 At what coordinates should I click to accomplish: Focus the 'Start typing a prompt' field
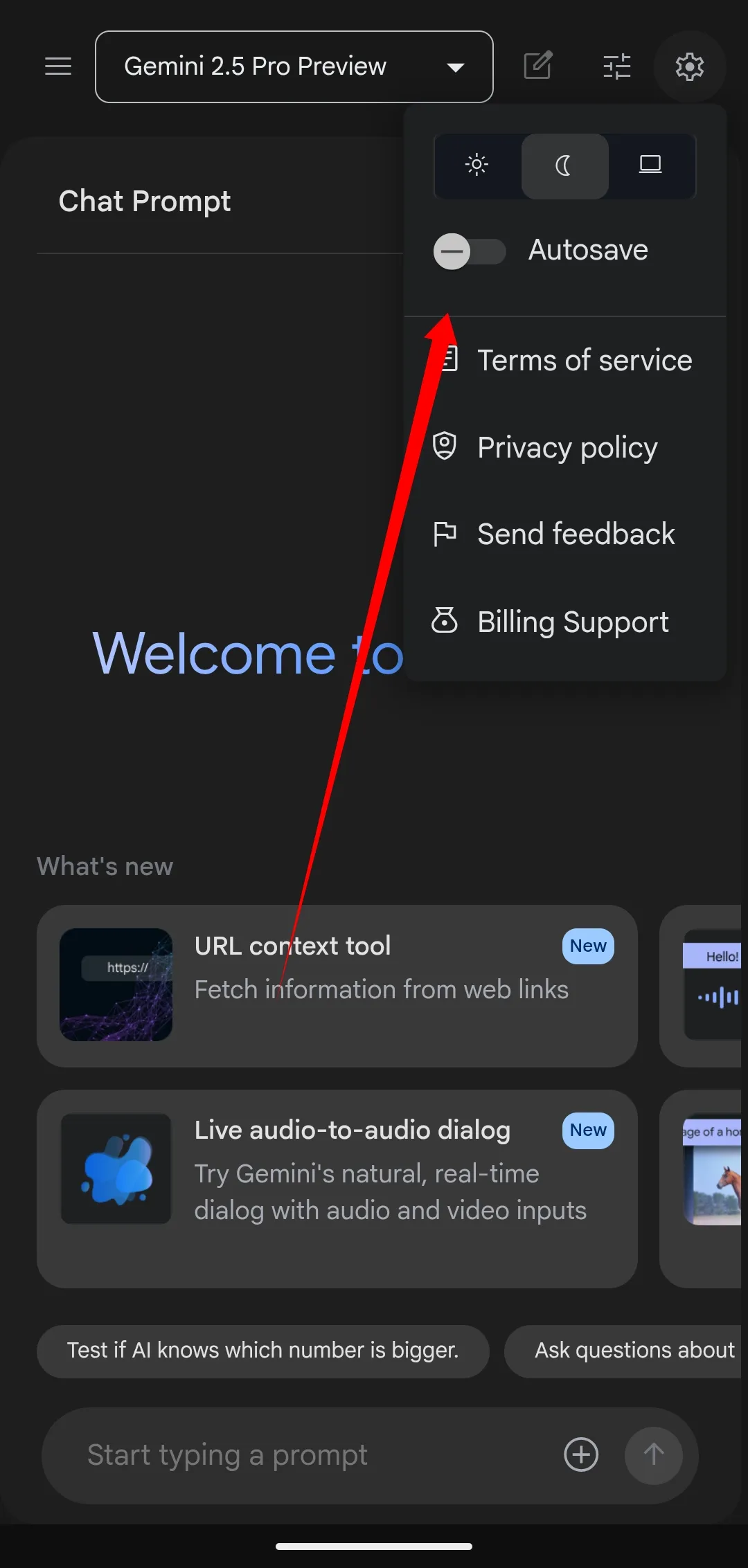(x=305, y=1455)
